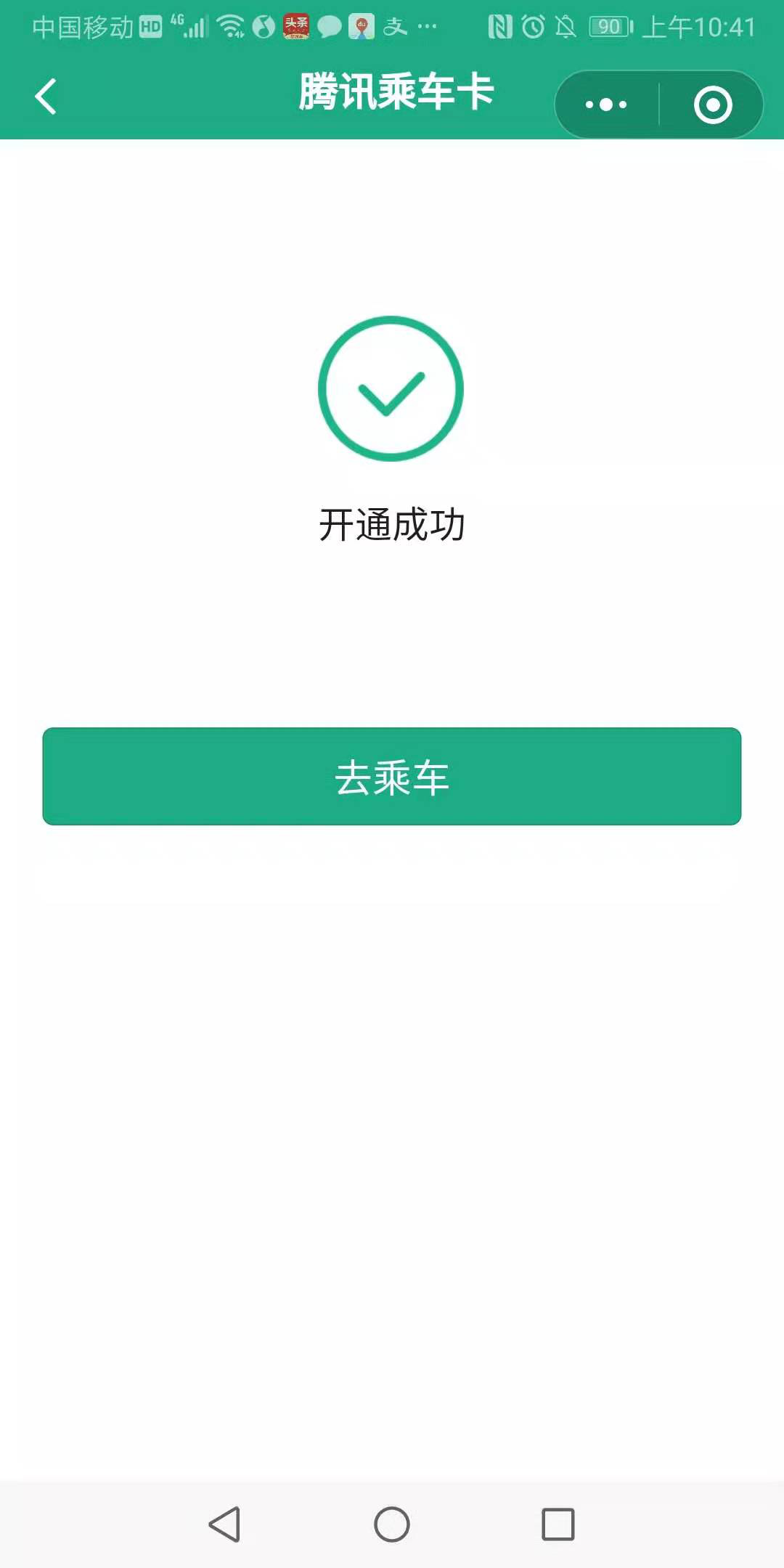
Task: Tap the Alipay icon in status bar
Action: [392, 26]
